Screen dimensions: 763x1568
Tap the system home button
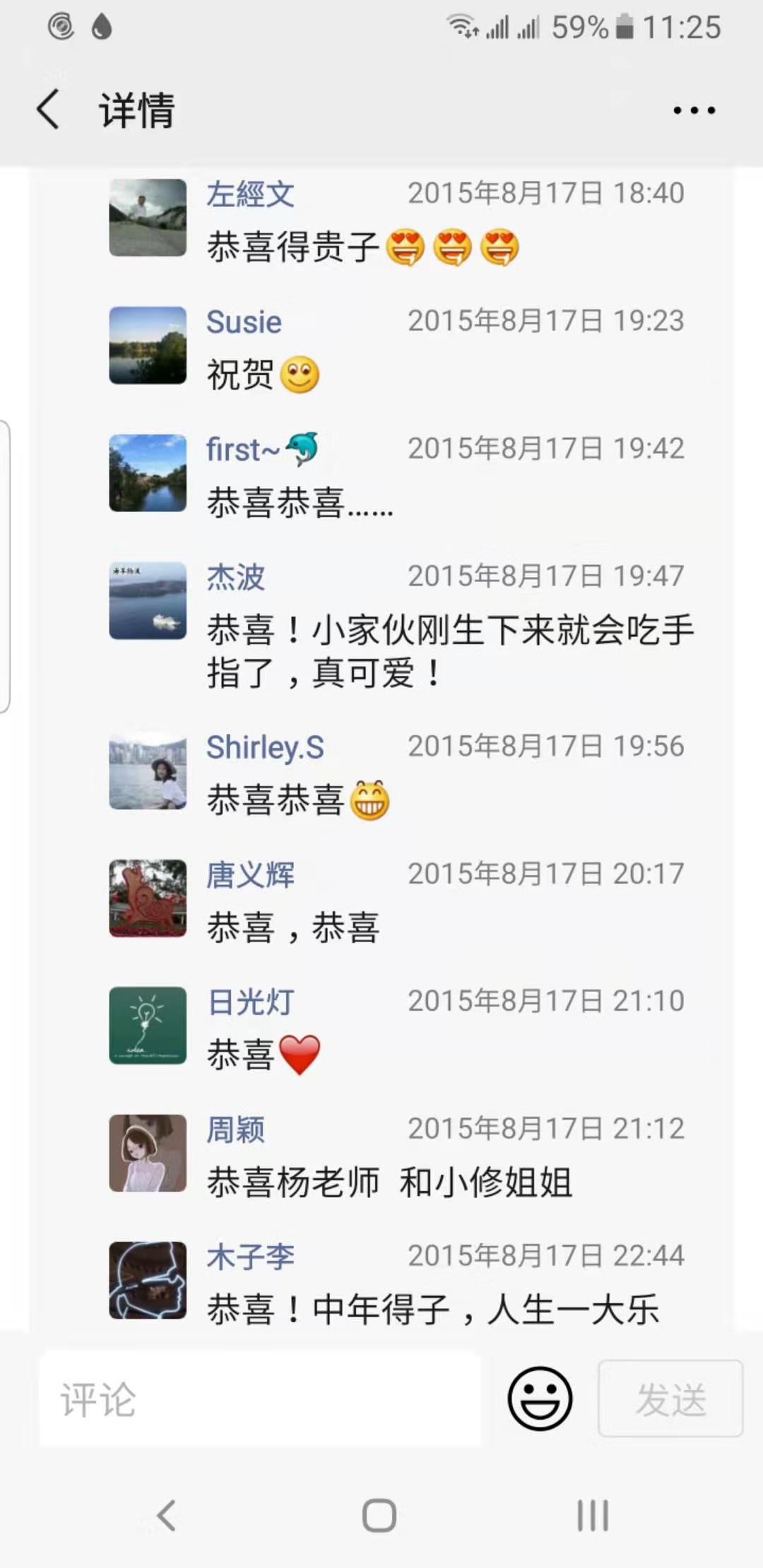pos(379,1515)
